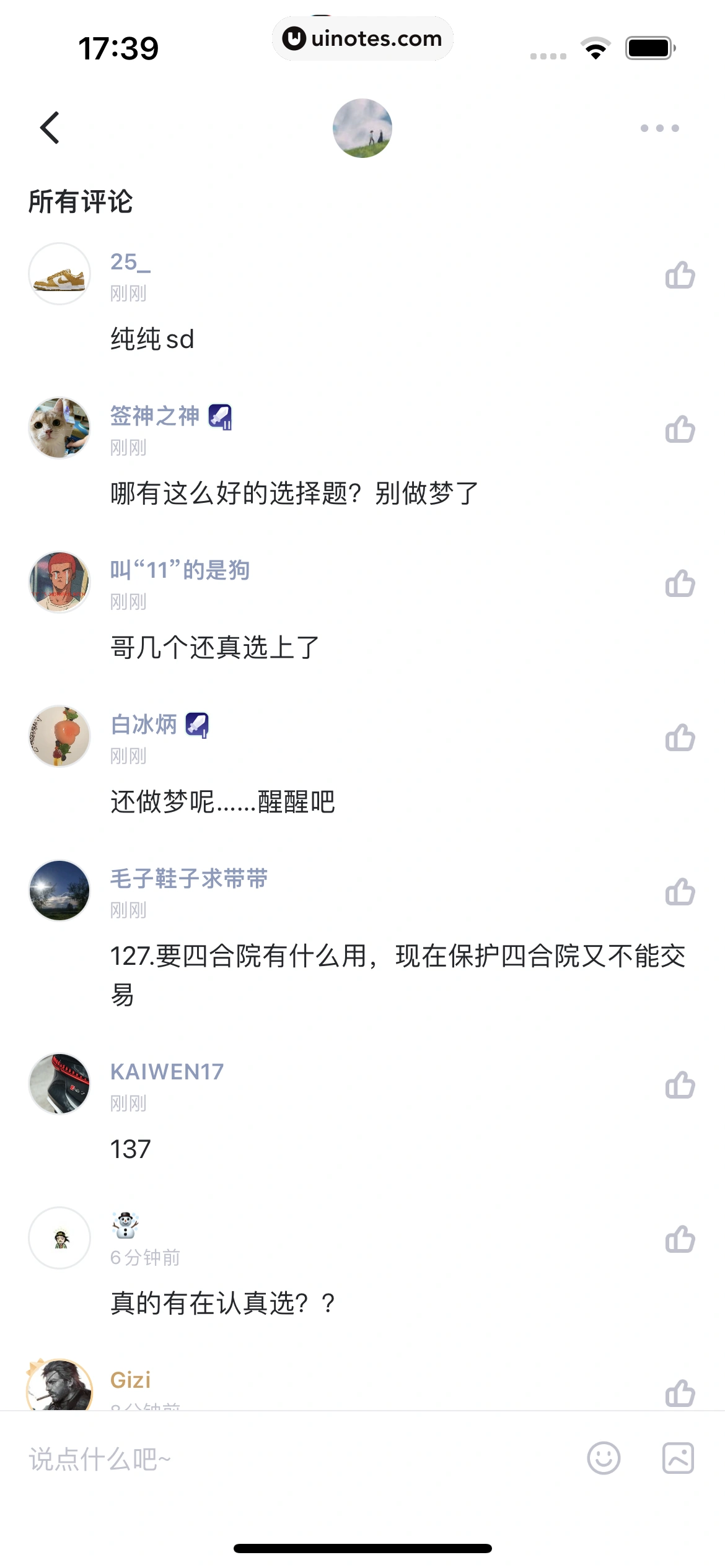Like 毛子鞋子求带带's comment

coord(680,892)
